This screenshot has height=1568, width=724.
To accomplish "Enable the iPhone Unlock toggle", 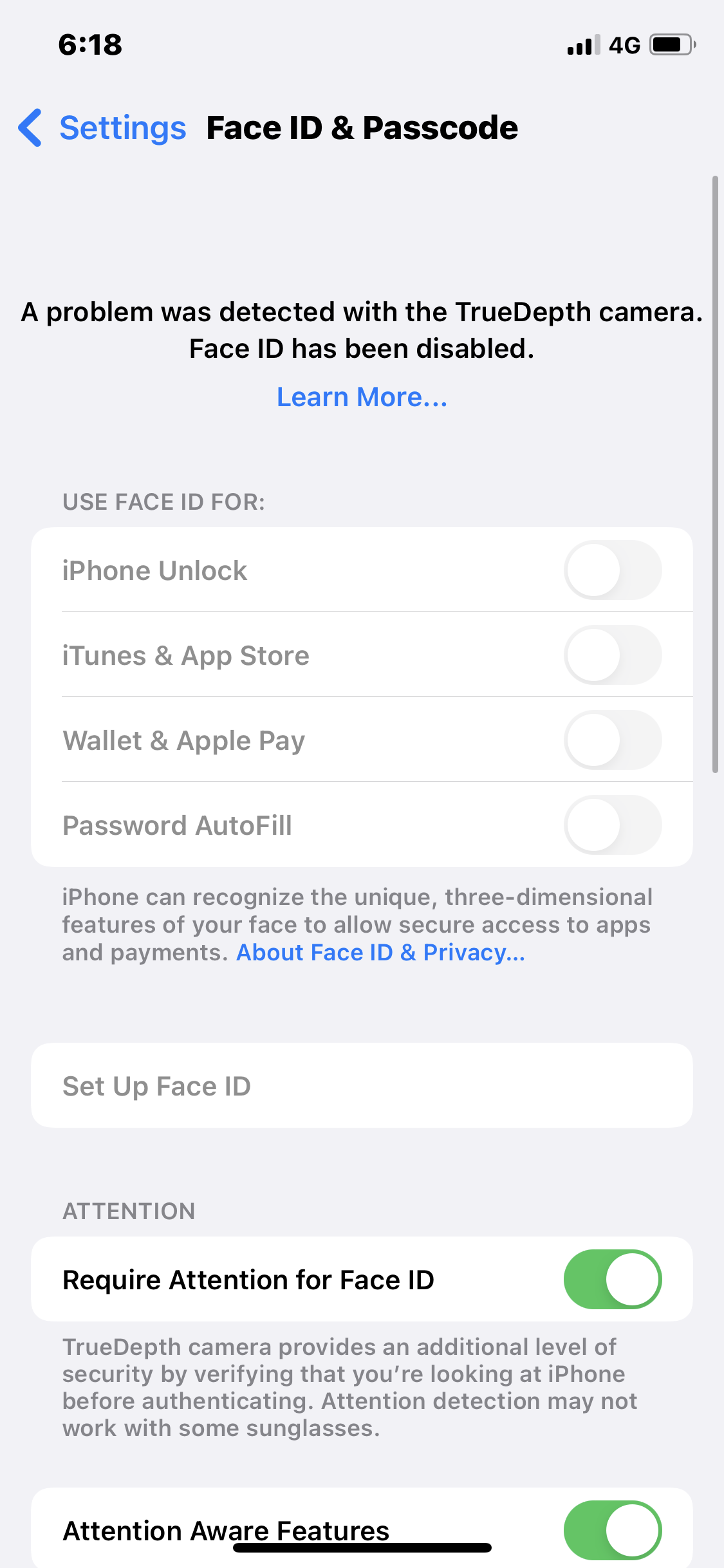I will point(613,570).
